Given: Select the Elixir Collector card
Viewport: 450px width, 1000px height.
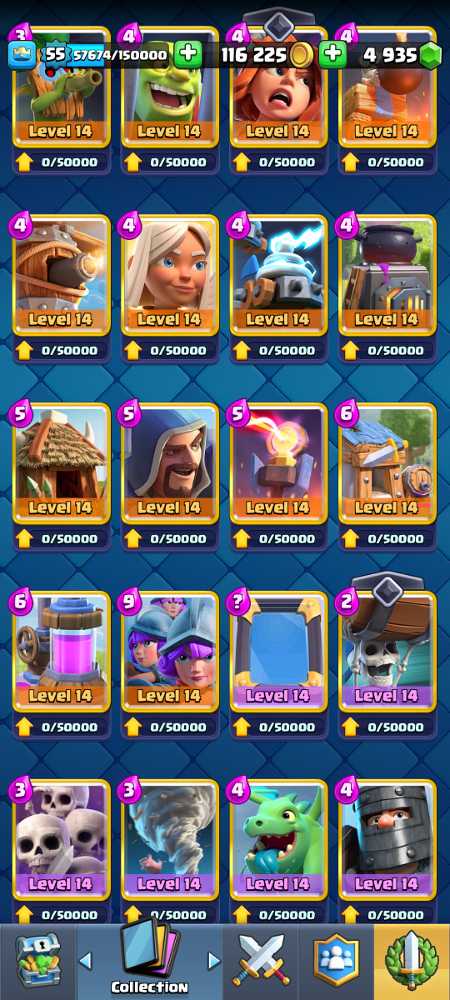Looking at the screenshot, I should coord(62,652).
